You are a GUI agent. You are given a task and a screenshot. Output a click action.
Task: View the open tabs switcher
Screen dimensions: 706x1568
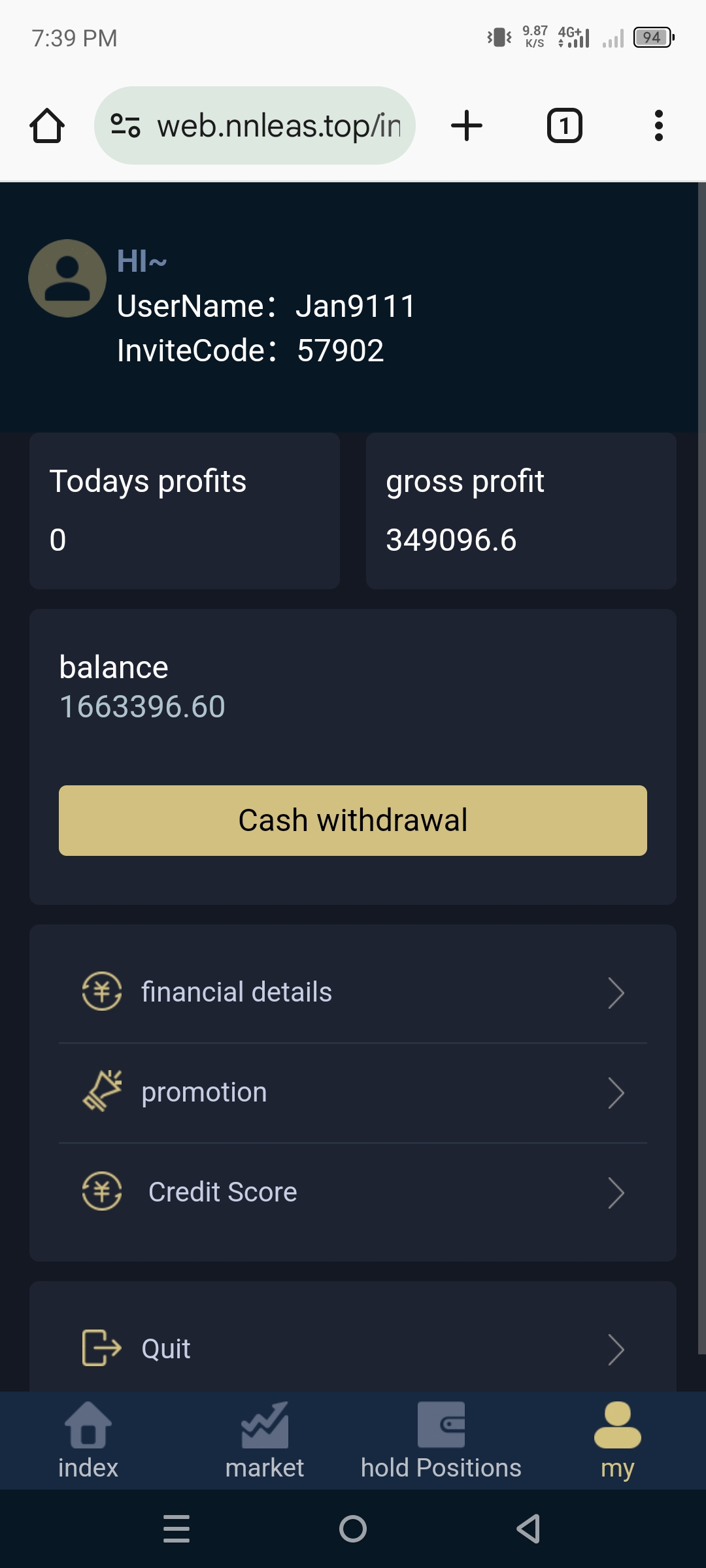[564, 125]
